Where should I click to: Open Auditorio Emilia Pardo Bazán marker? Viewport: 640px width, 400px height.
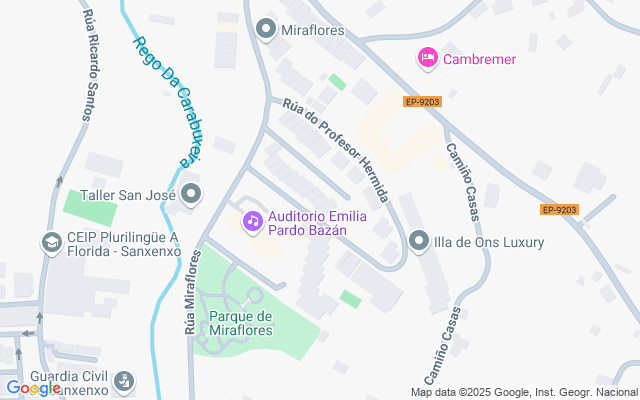pyautogui.click(x=252, y=219)
